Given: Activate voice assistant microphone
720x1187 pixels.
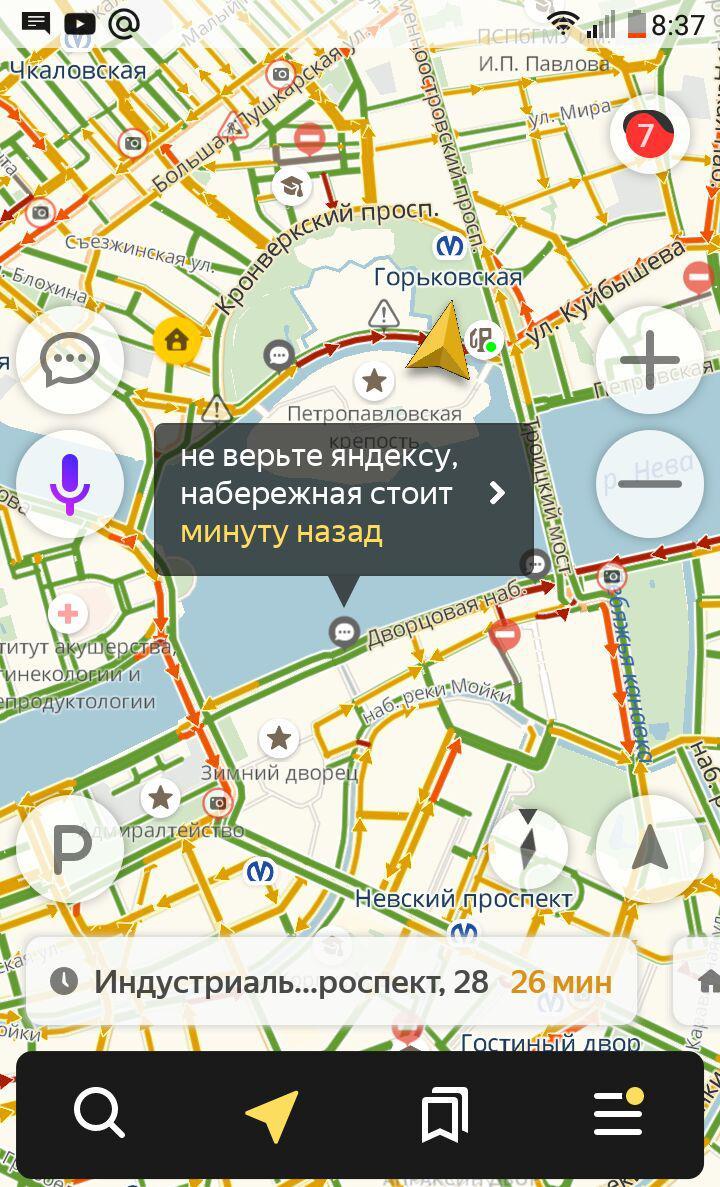Looking at the screenshot, I should [70, 484].
